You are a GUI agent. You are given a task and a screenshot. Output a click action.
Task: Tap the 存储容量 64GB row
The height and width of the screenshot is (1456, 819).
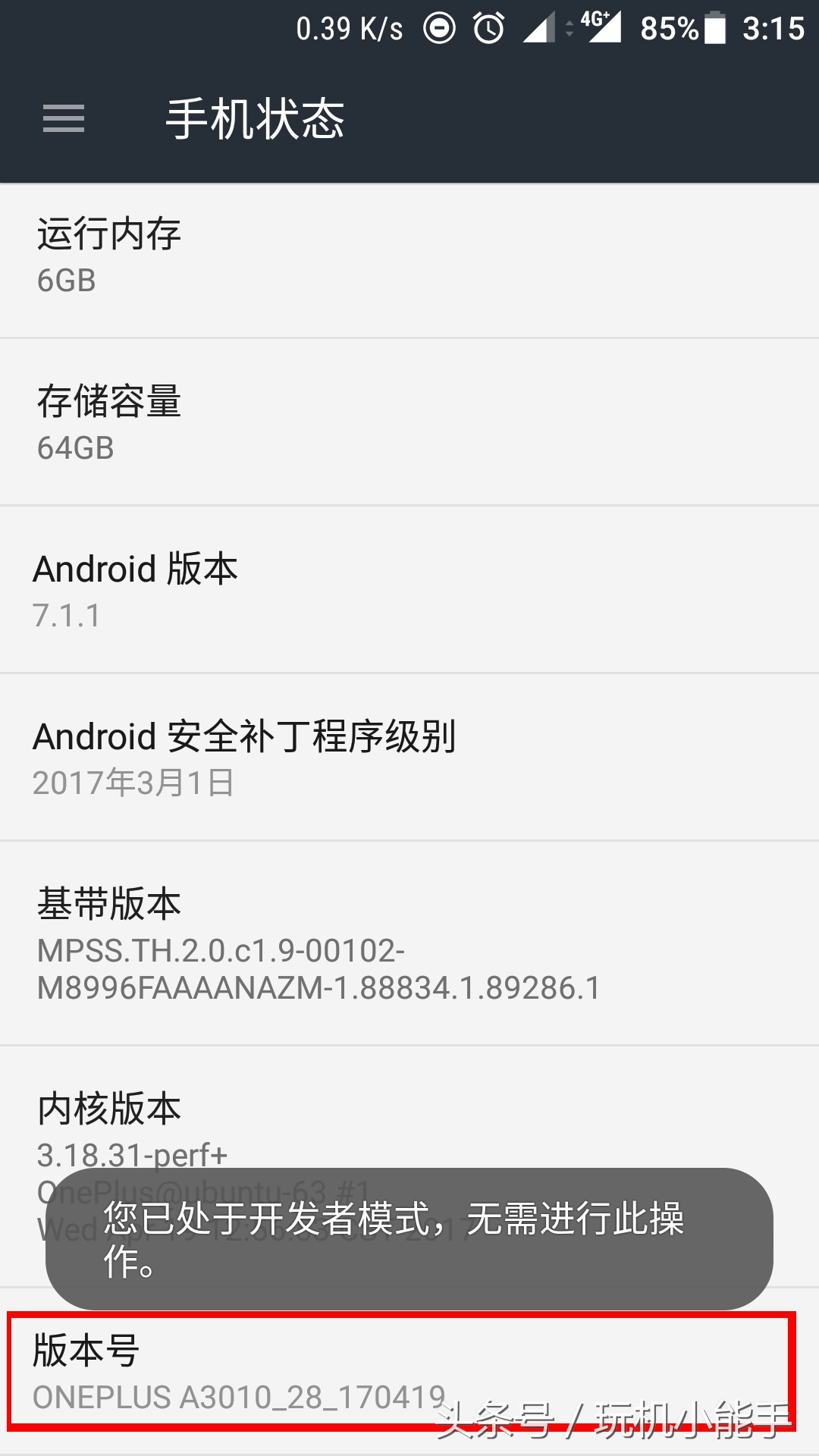pos(409,423)
